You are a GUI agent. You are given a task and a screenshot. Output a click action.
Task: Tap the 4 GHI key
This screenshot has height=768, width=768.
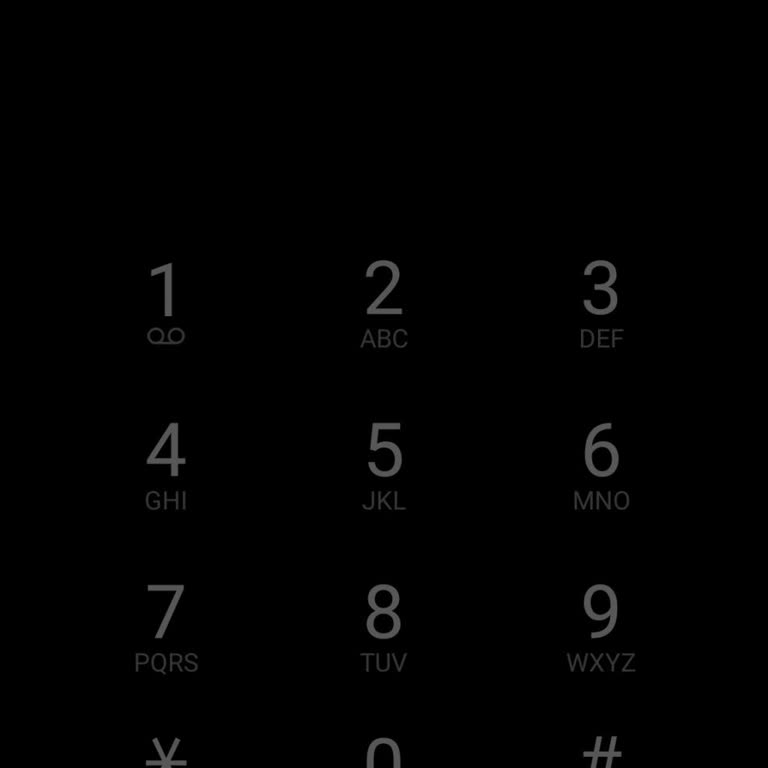click(x=166, y=465)
